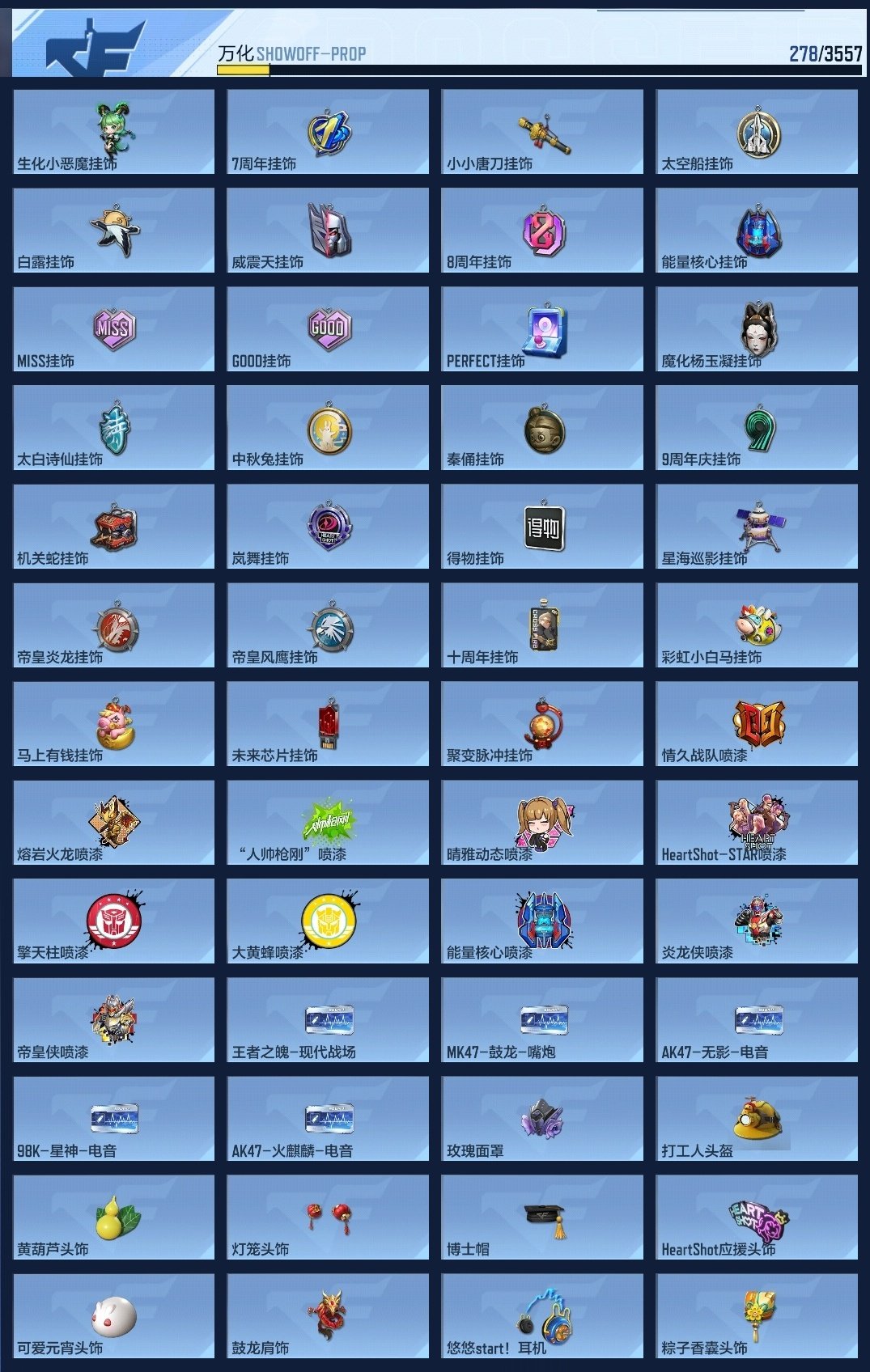View the 中秋兔挂饰 charm
This screenshot has width=870, height=1372.
(x=328, y=428)
